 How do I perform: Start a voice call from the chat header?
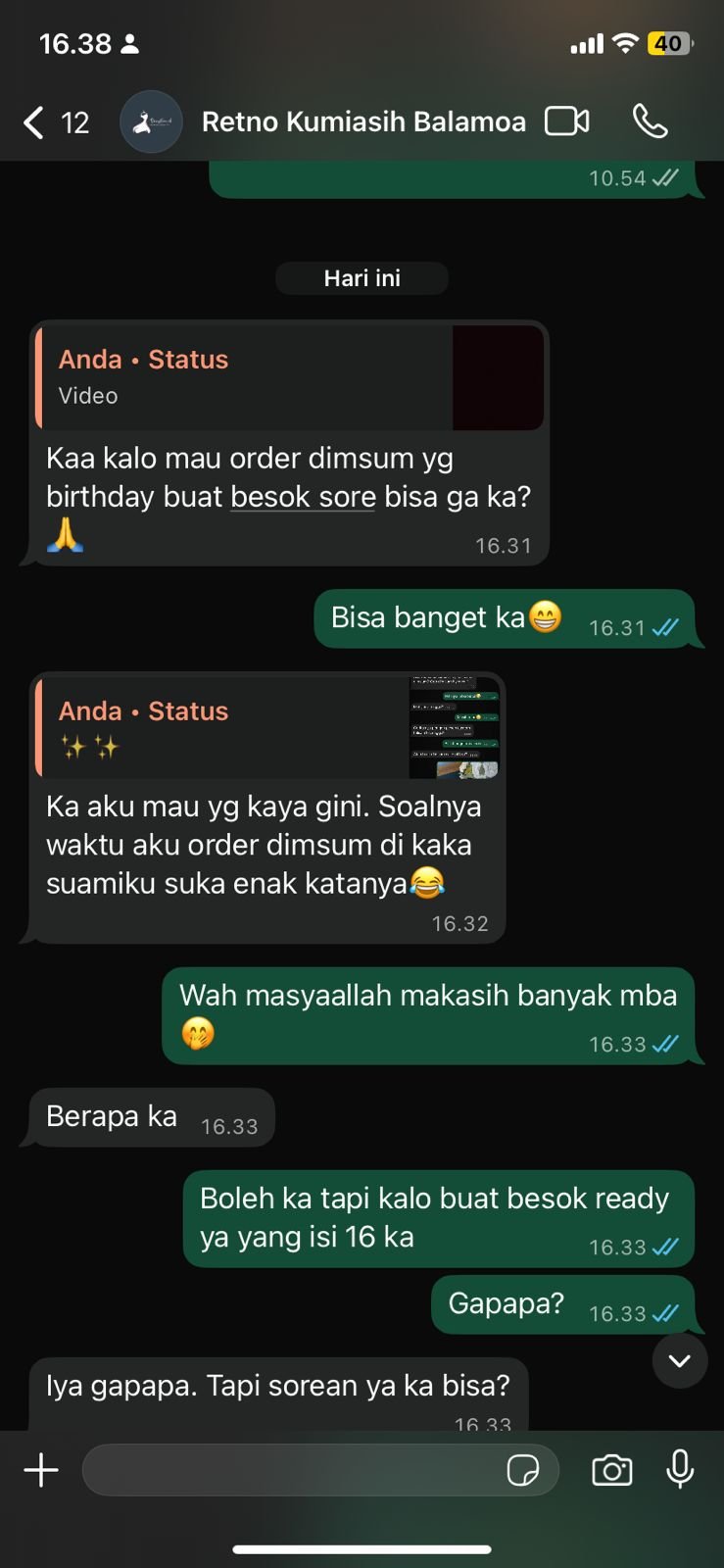(x=650, y=122)
